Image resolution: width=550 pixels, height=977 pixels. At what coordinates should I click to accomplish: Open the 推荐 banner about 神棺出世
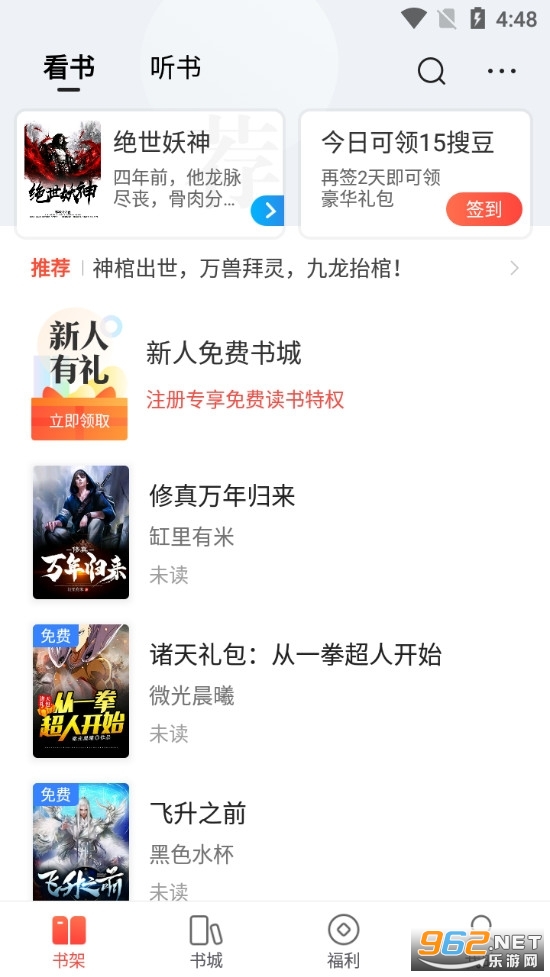[275, 269]
